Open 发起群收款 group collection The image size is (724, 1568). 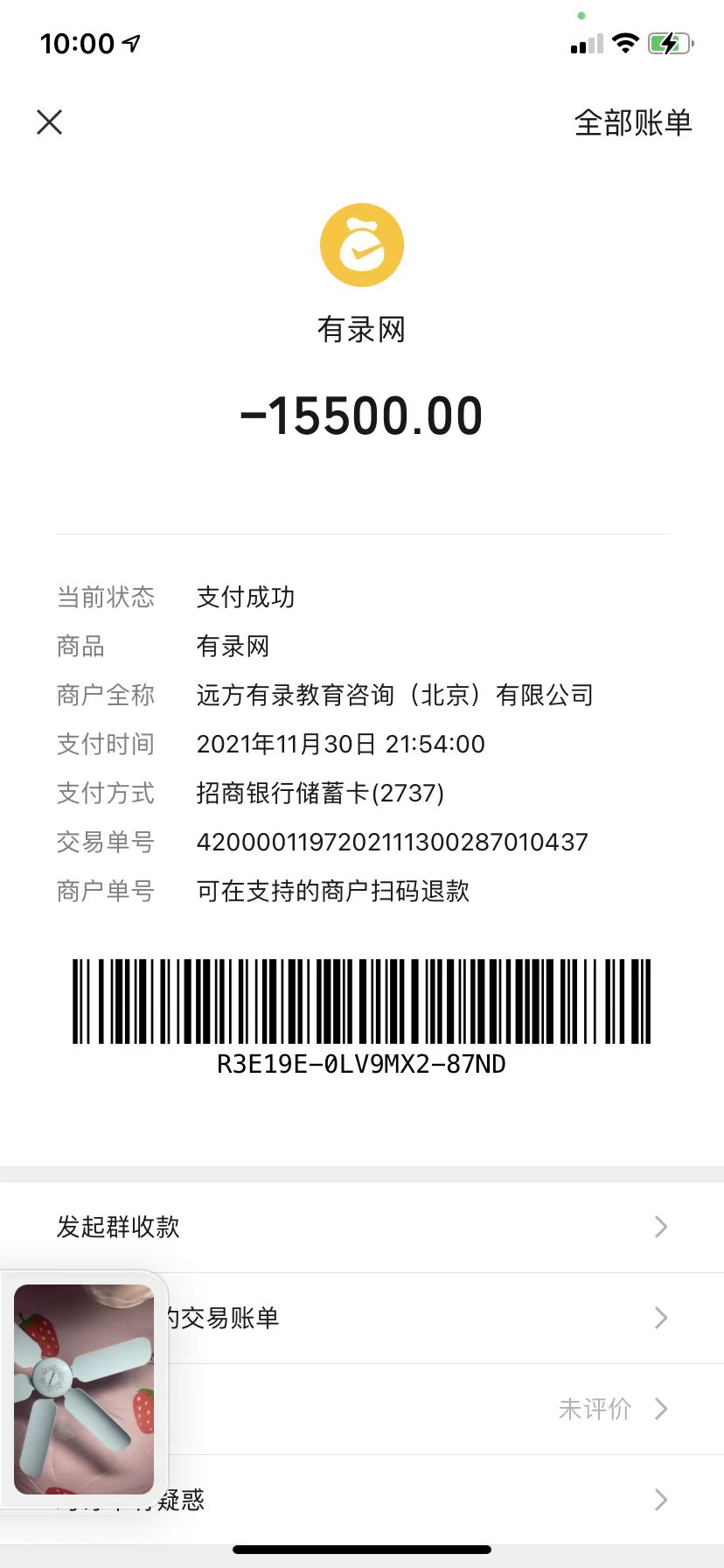pos(362,1227)
